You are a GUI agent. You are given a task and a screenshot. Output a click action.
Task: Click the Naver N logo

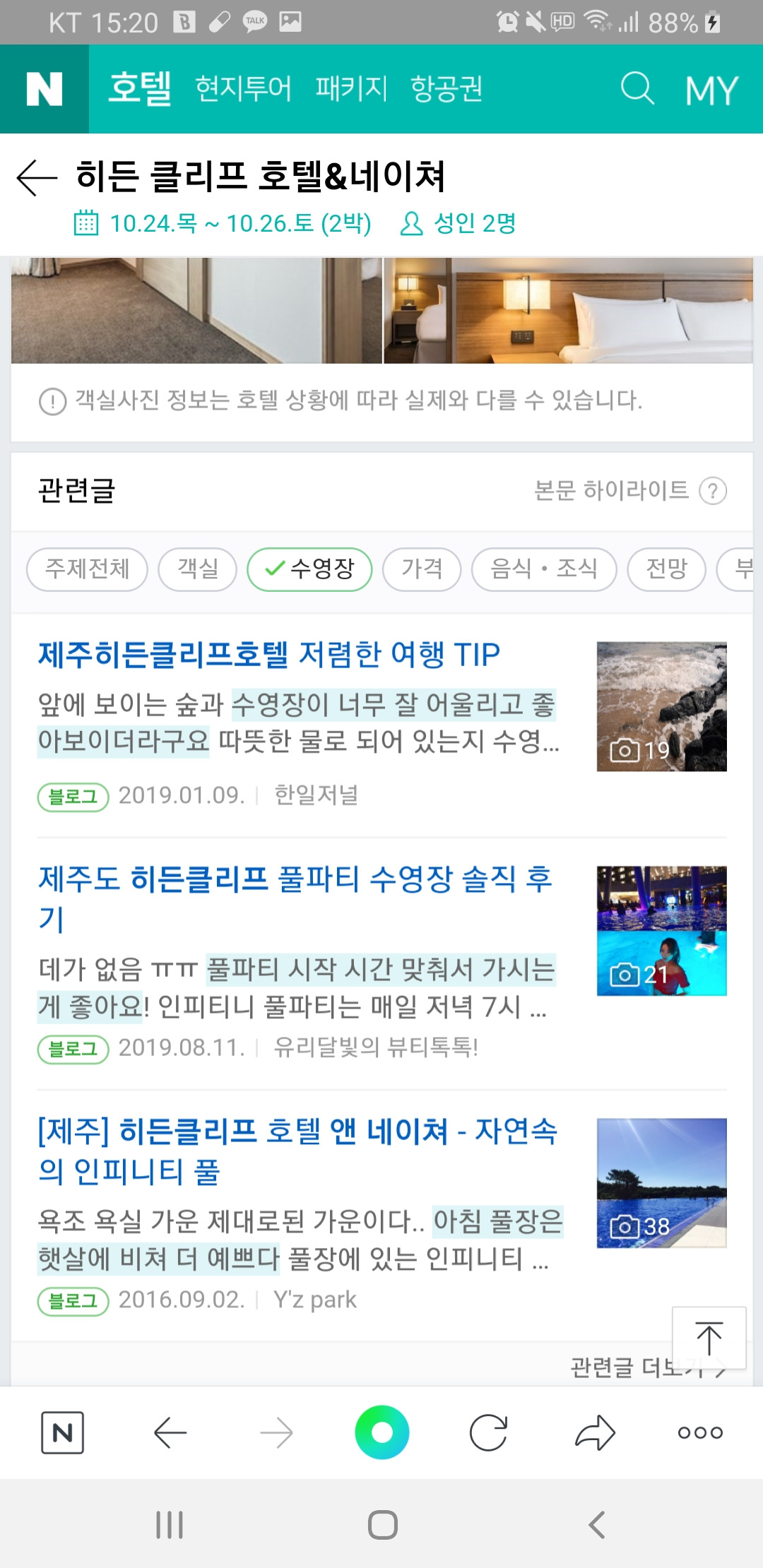coord(45,90)
